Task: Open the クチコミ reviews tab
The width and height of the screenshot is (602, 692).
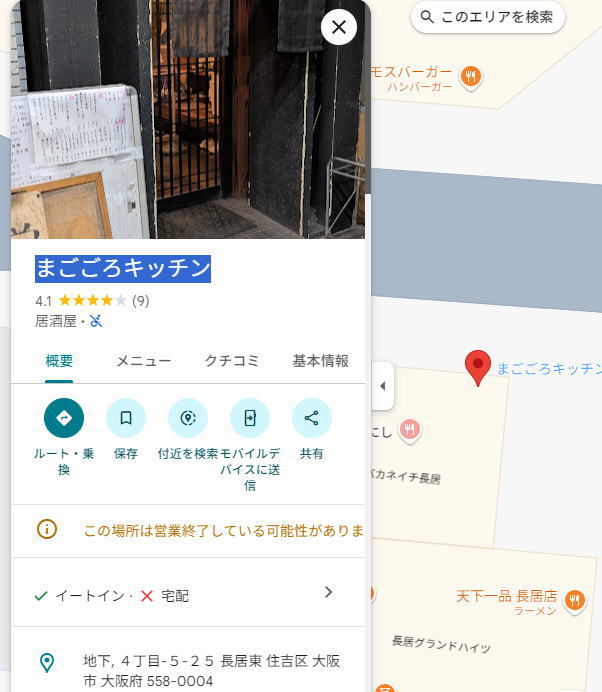Action: 232,361
